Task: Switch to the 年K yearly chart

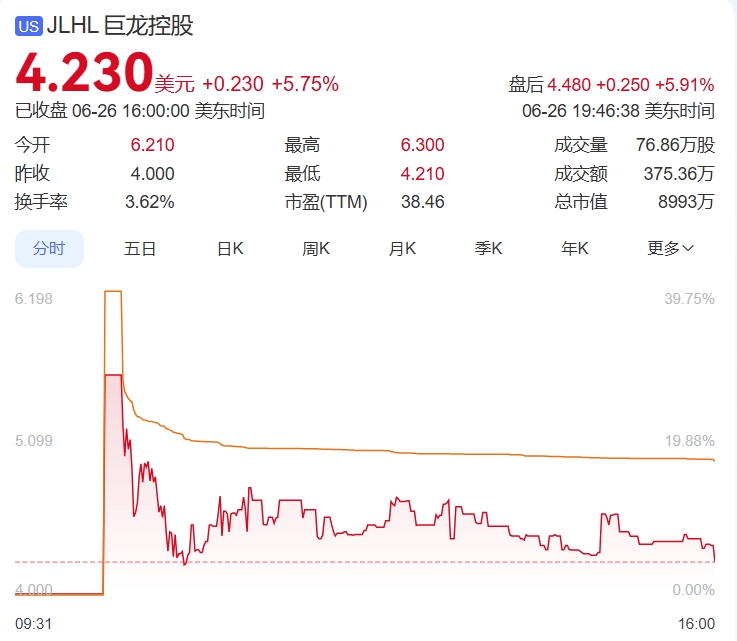Action: coord(574,249)
